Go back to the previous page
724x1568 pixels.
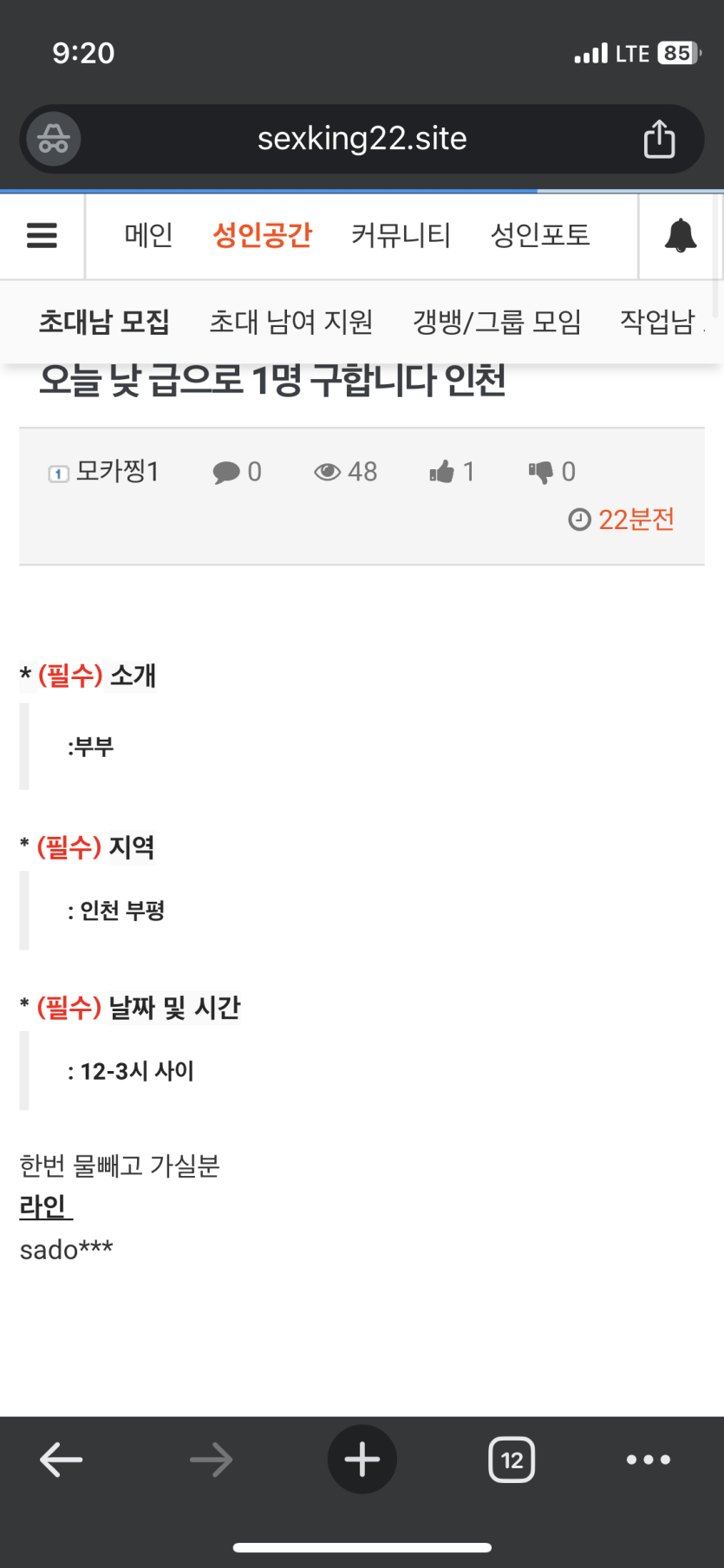[62, 1460]
